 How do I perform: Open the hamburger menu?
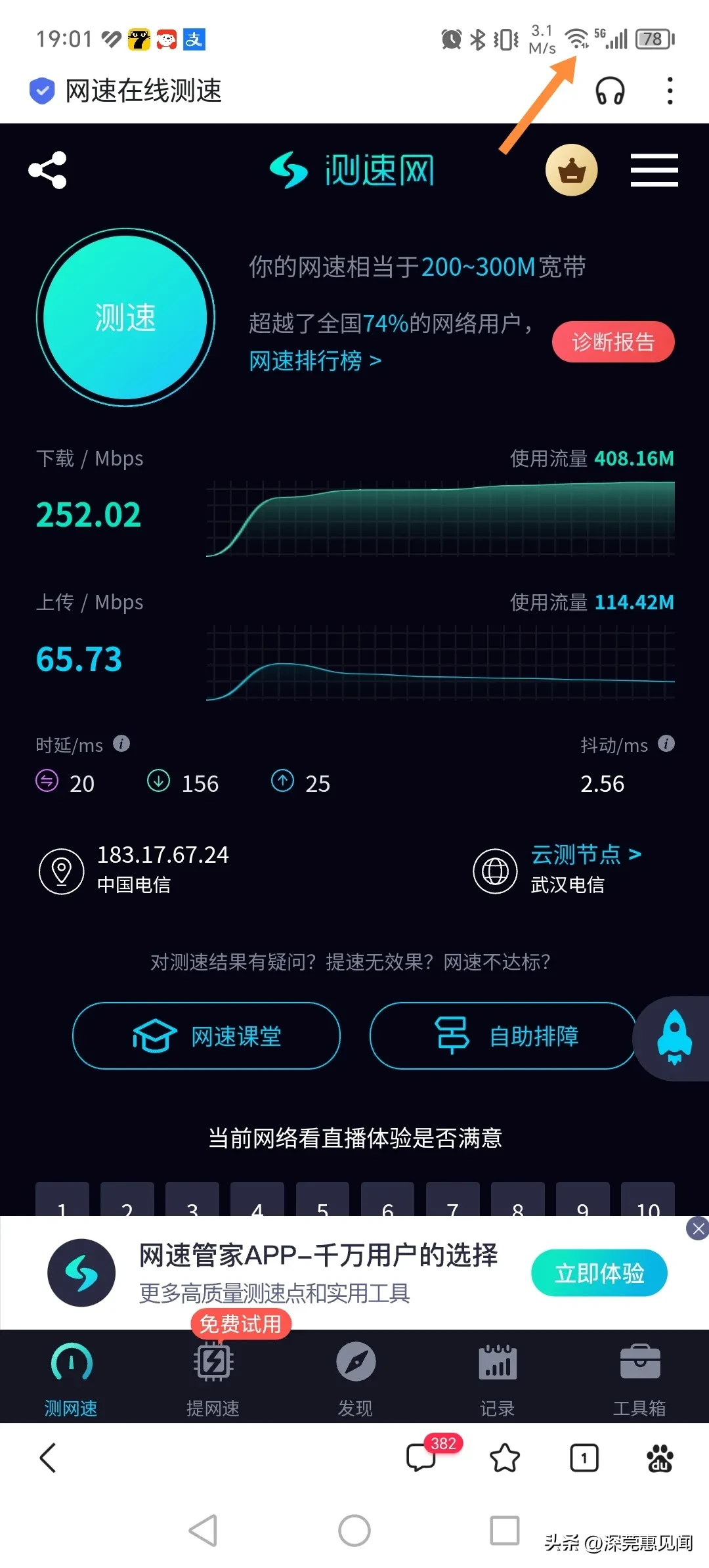click(x=654, y=170)
